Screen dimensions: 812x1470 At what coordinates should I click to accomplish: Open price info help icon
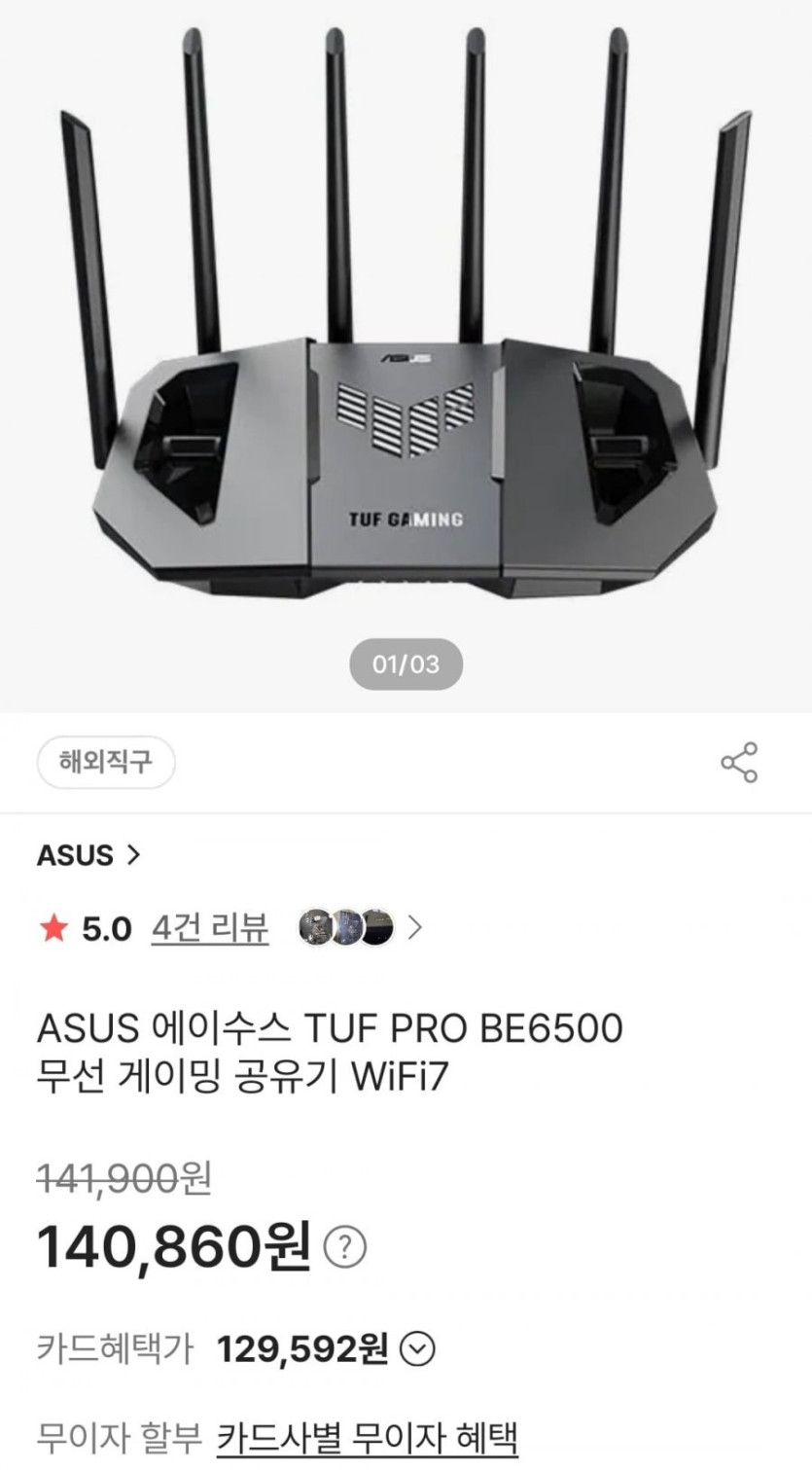(x=344, y=1246)
